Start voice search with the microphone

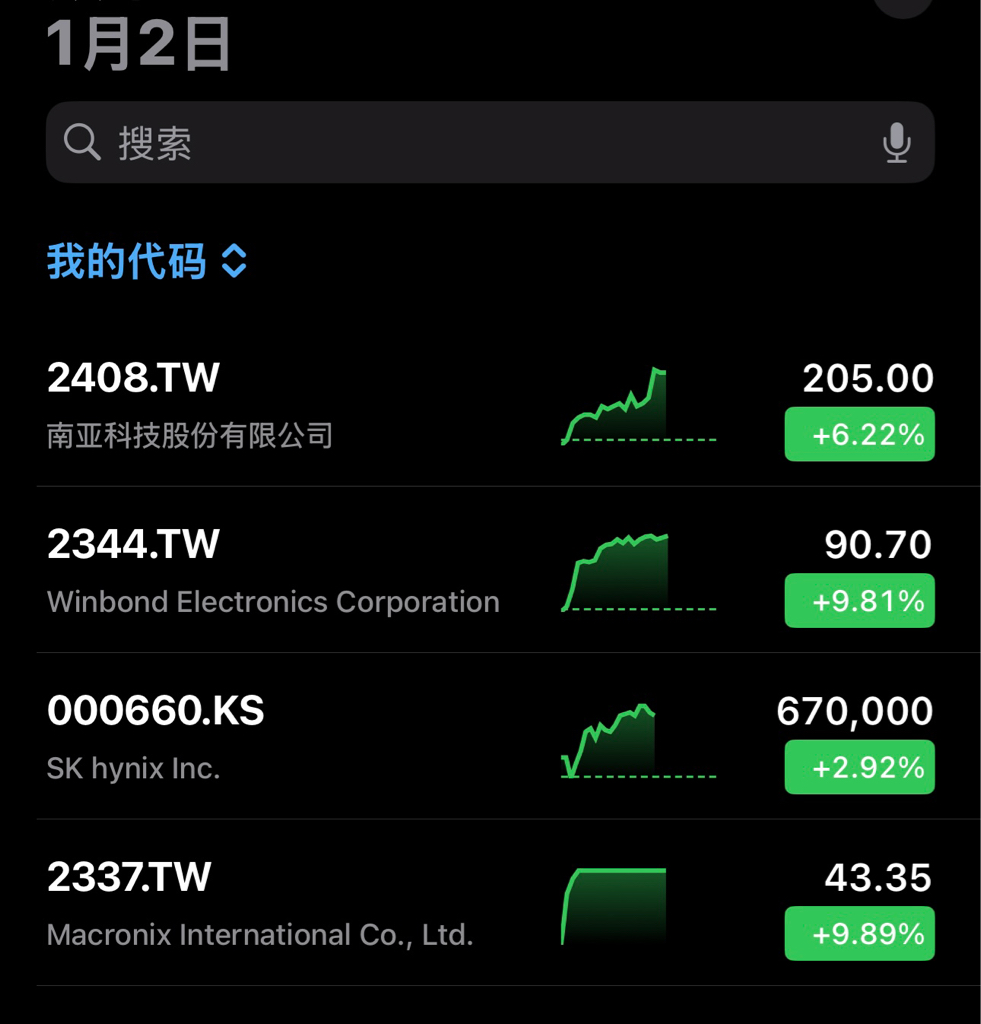[896, 143]
